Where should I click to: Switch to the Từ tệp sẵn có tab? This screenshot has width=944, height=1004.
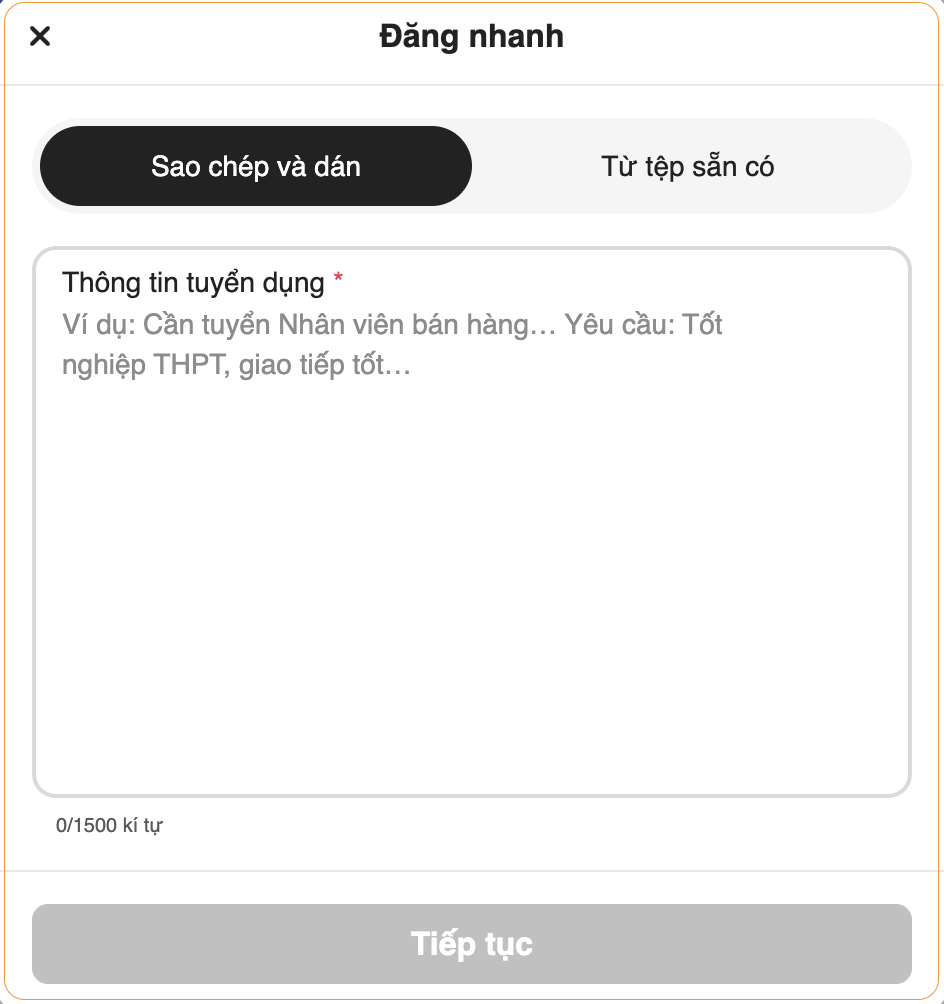click(x=688, y=166)
